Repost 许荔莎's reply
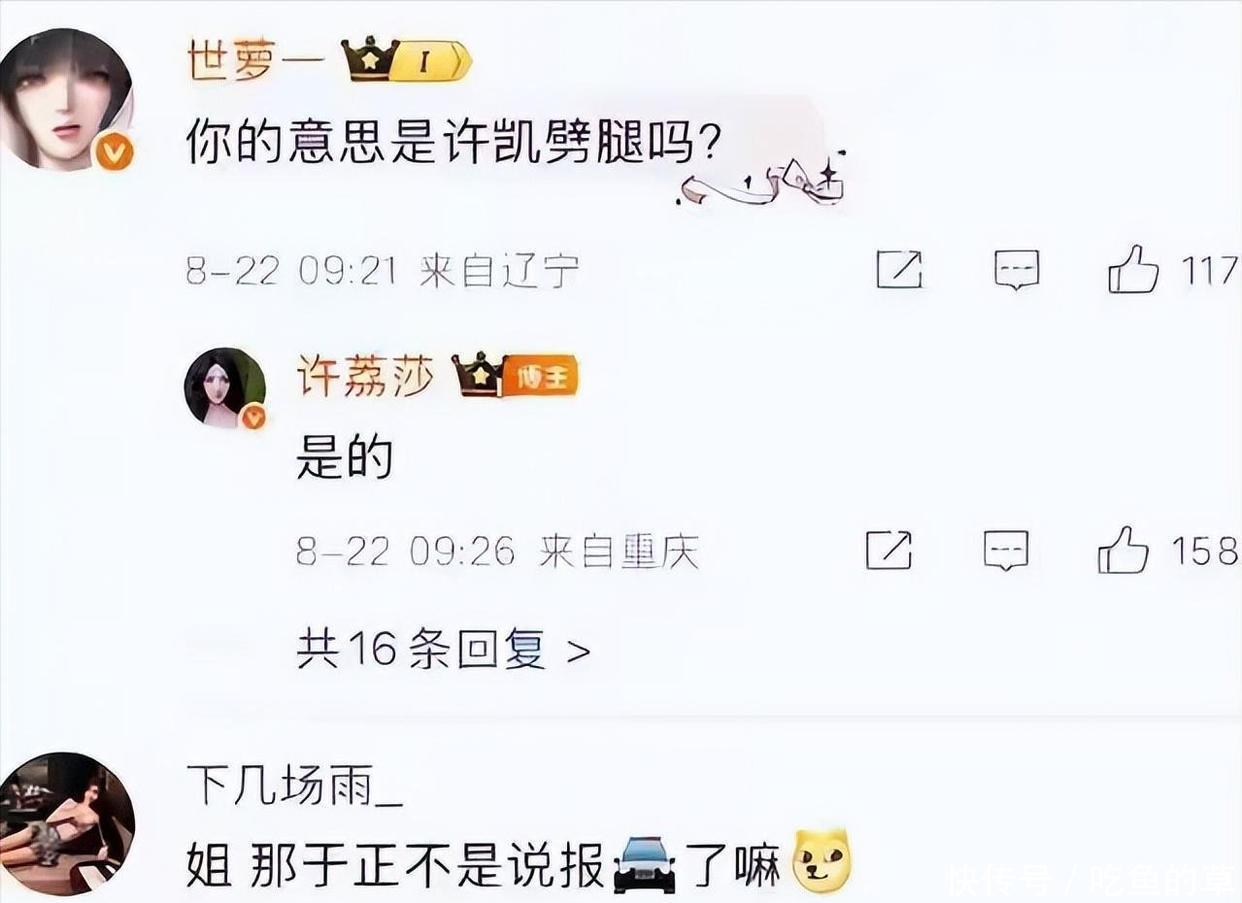Screen dimensions: 1242x903 888,550
